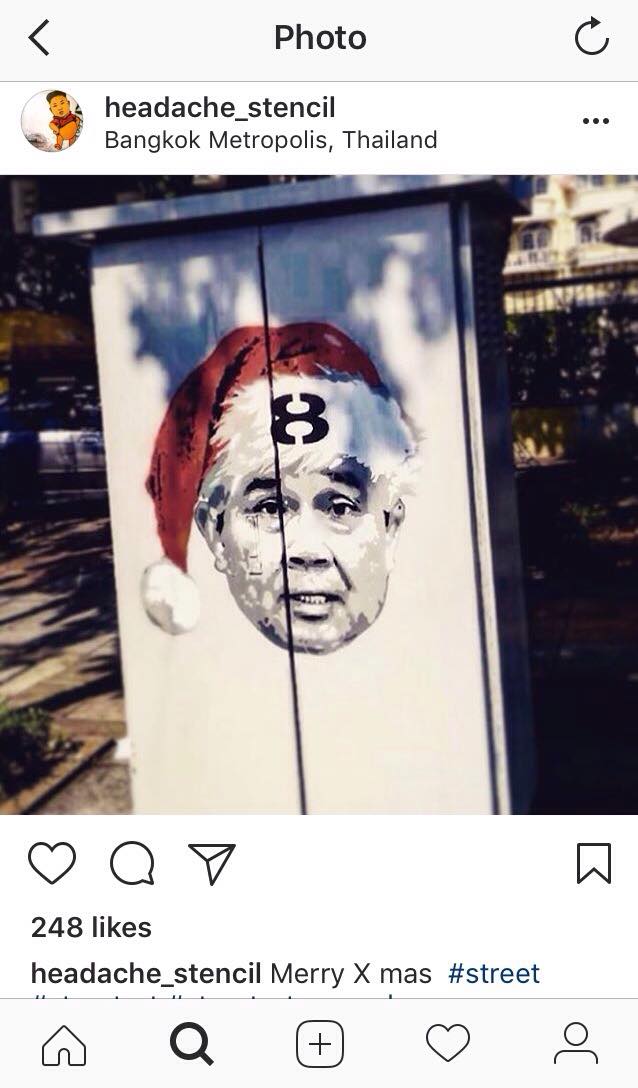Open headache_stencil profile avatar
The width and height of the screenshot is (638, 1088).
[52, 122]
